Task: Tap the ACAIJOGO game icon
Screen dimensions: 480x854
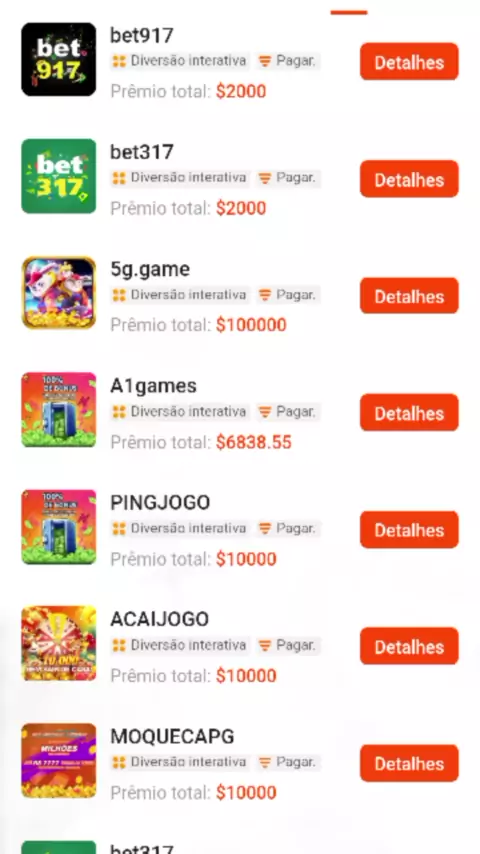Action: pos(59,644)
